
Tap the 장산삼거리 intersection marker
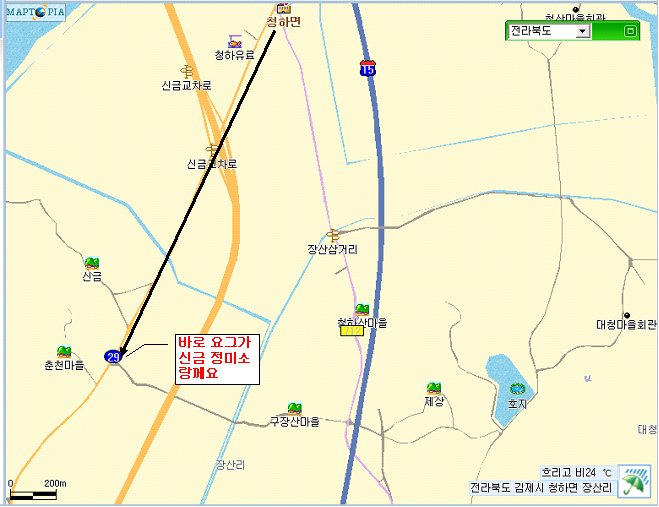coord(334,234)
